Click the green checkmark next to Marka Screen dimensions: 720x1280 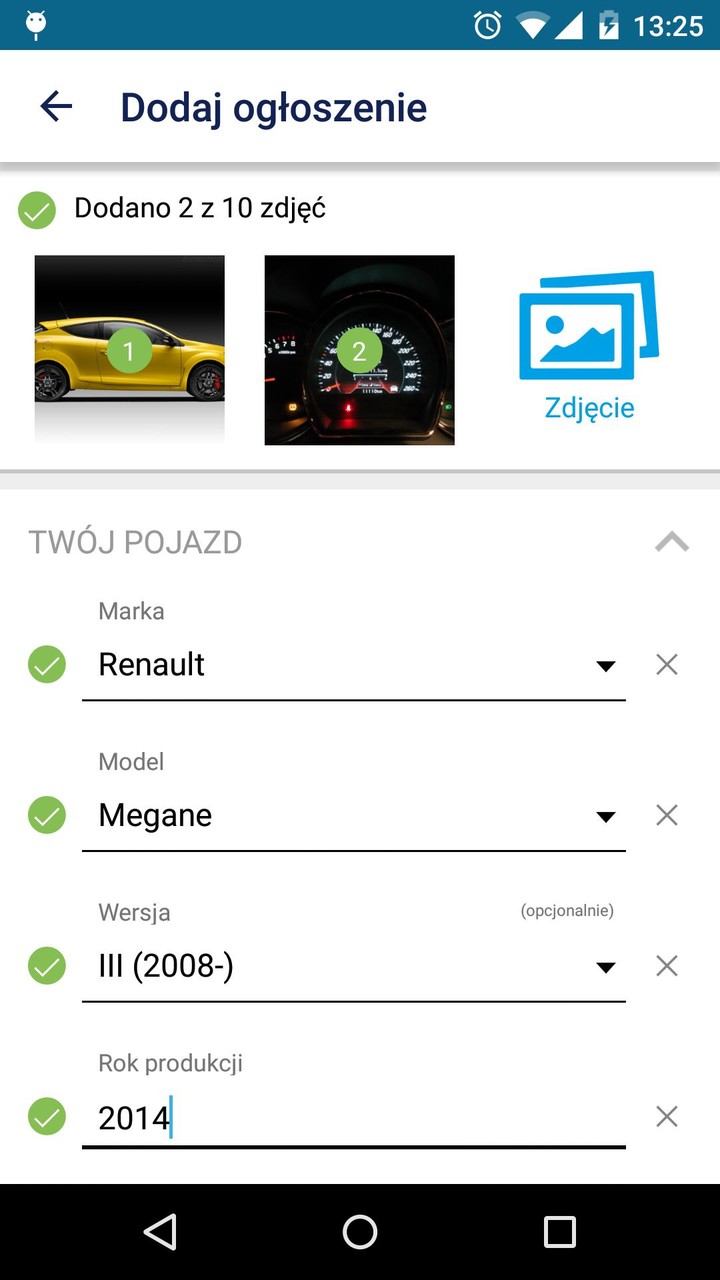click(x=46, y=664)
